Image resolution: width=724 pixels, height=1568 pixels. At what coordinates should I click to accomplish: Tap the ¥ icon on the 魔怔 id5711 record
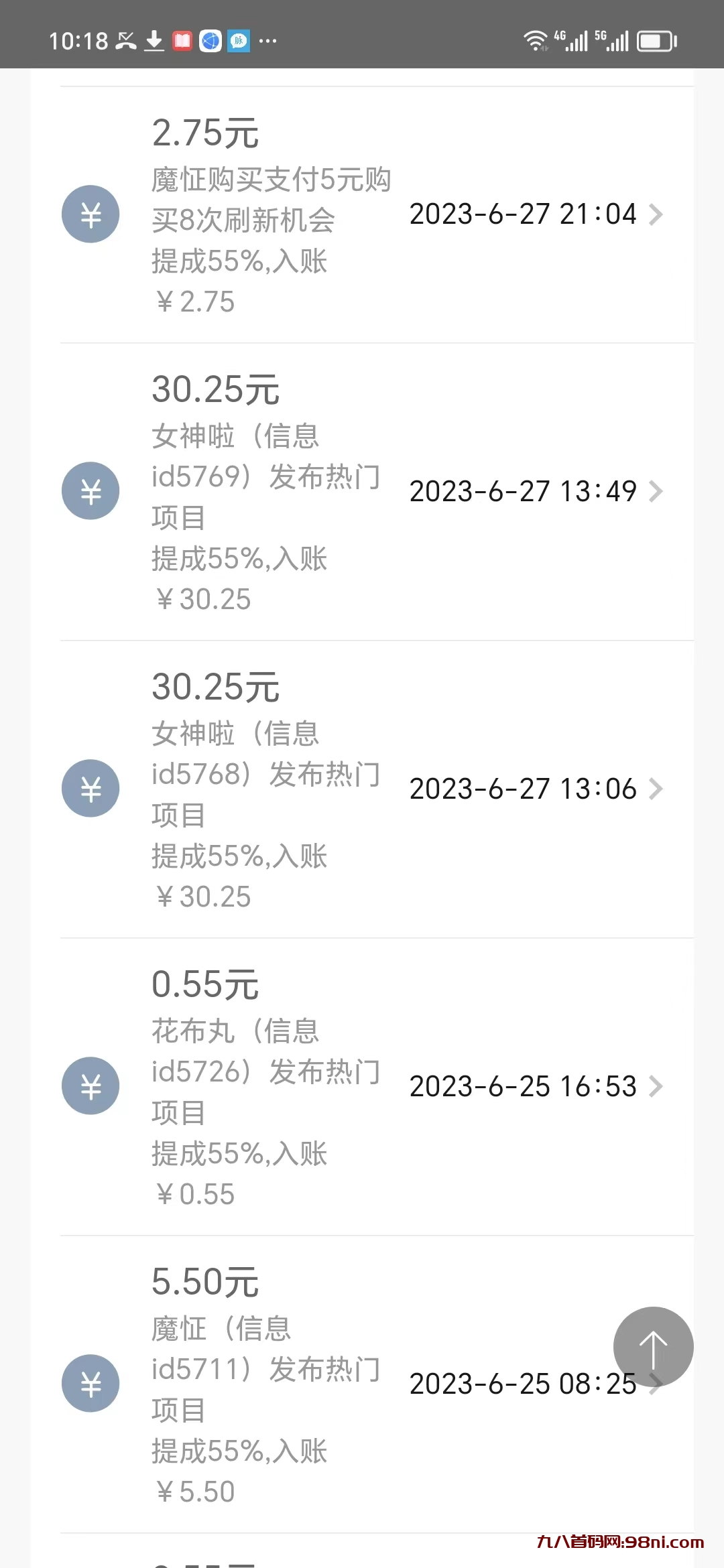click(x=90, y=1383)
